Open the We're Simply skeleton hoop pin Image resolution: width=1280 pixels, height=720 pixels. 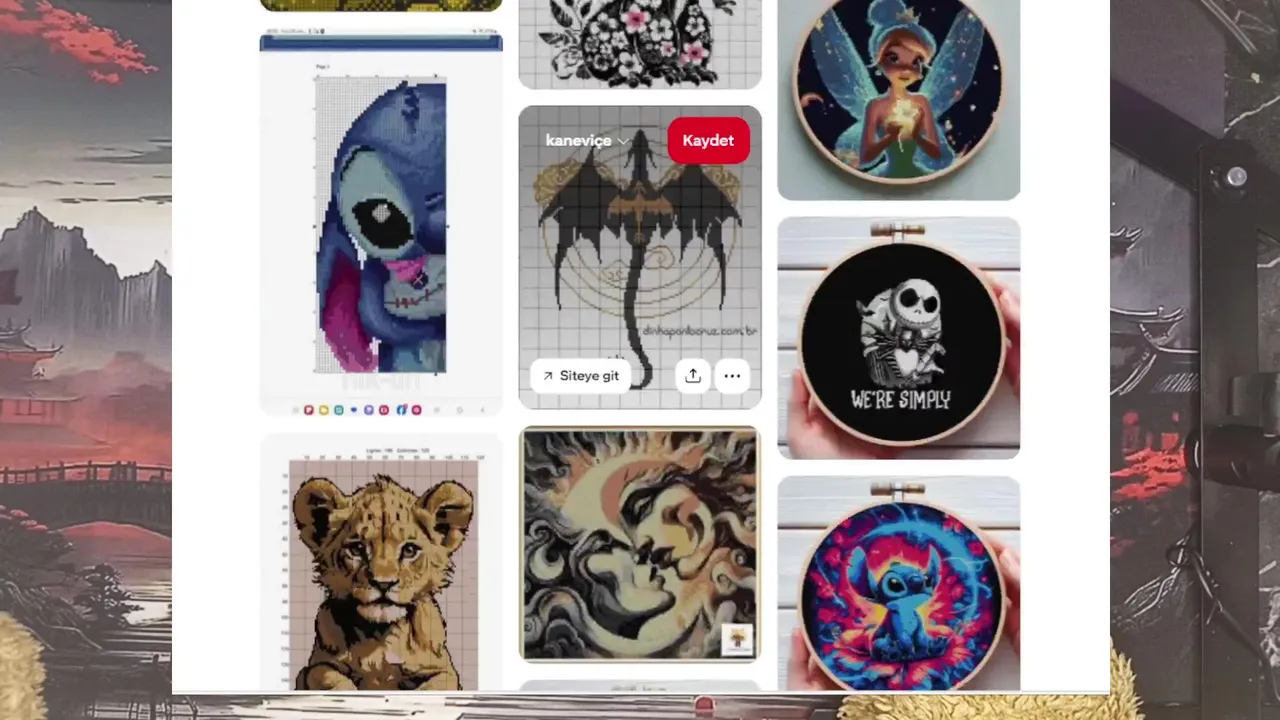(x=898, y=338)
